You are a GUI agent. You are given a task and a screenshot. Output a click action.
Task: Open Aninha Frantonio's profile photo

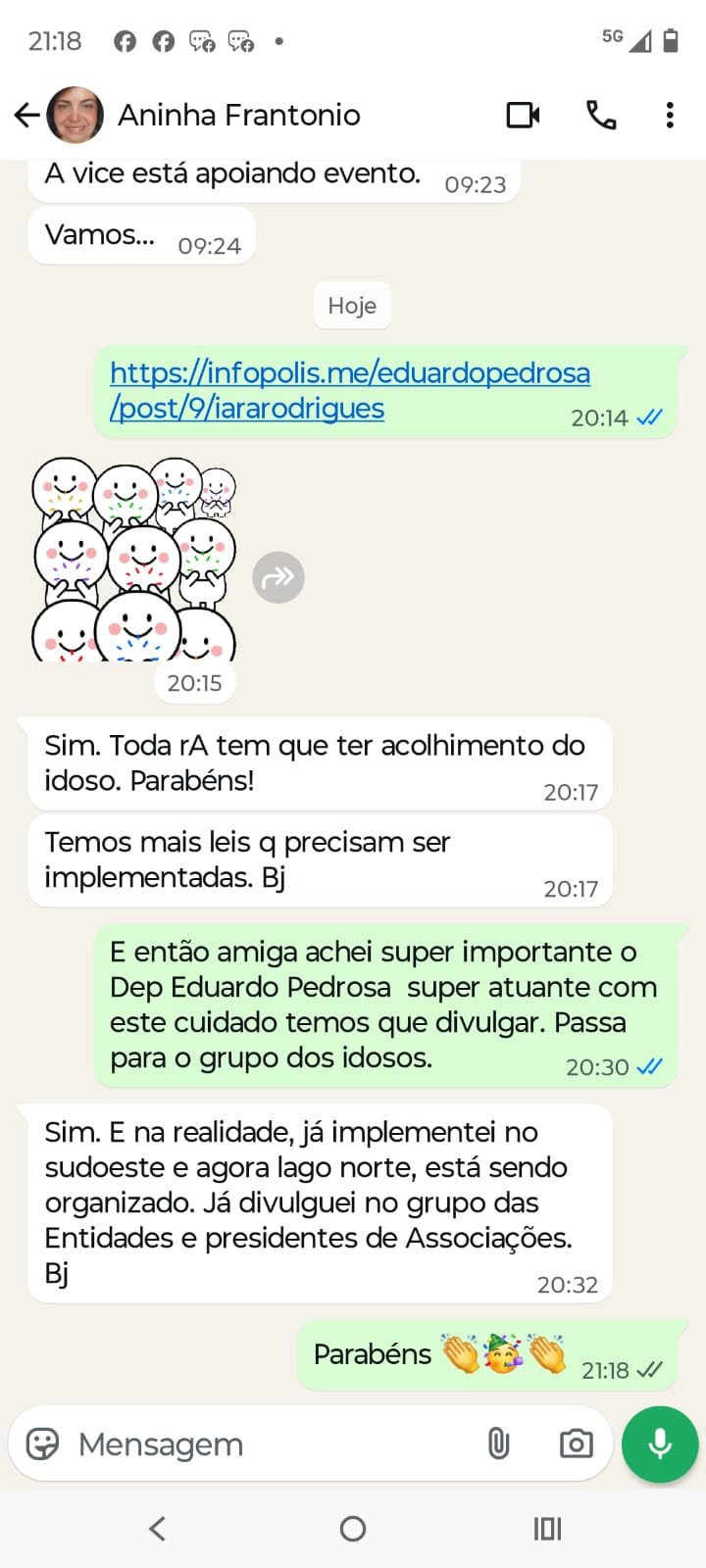point(76,116)
